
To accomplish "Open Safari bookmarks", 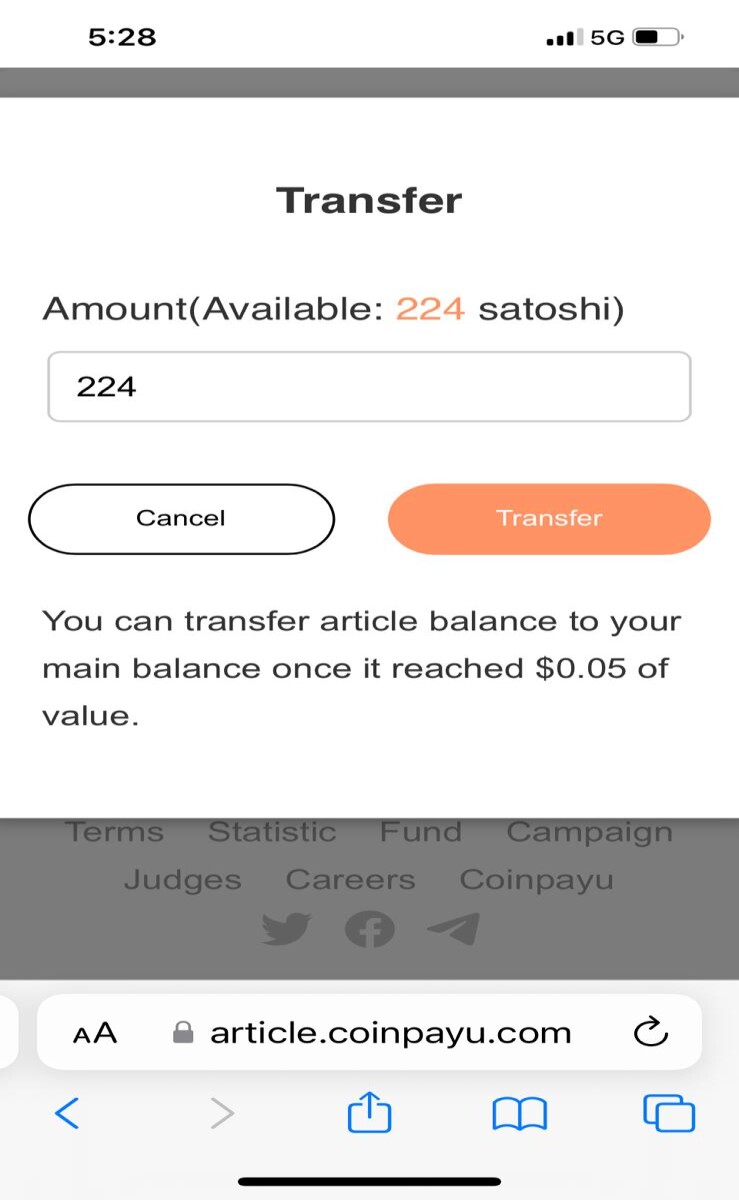I will click(519, 1113).
